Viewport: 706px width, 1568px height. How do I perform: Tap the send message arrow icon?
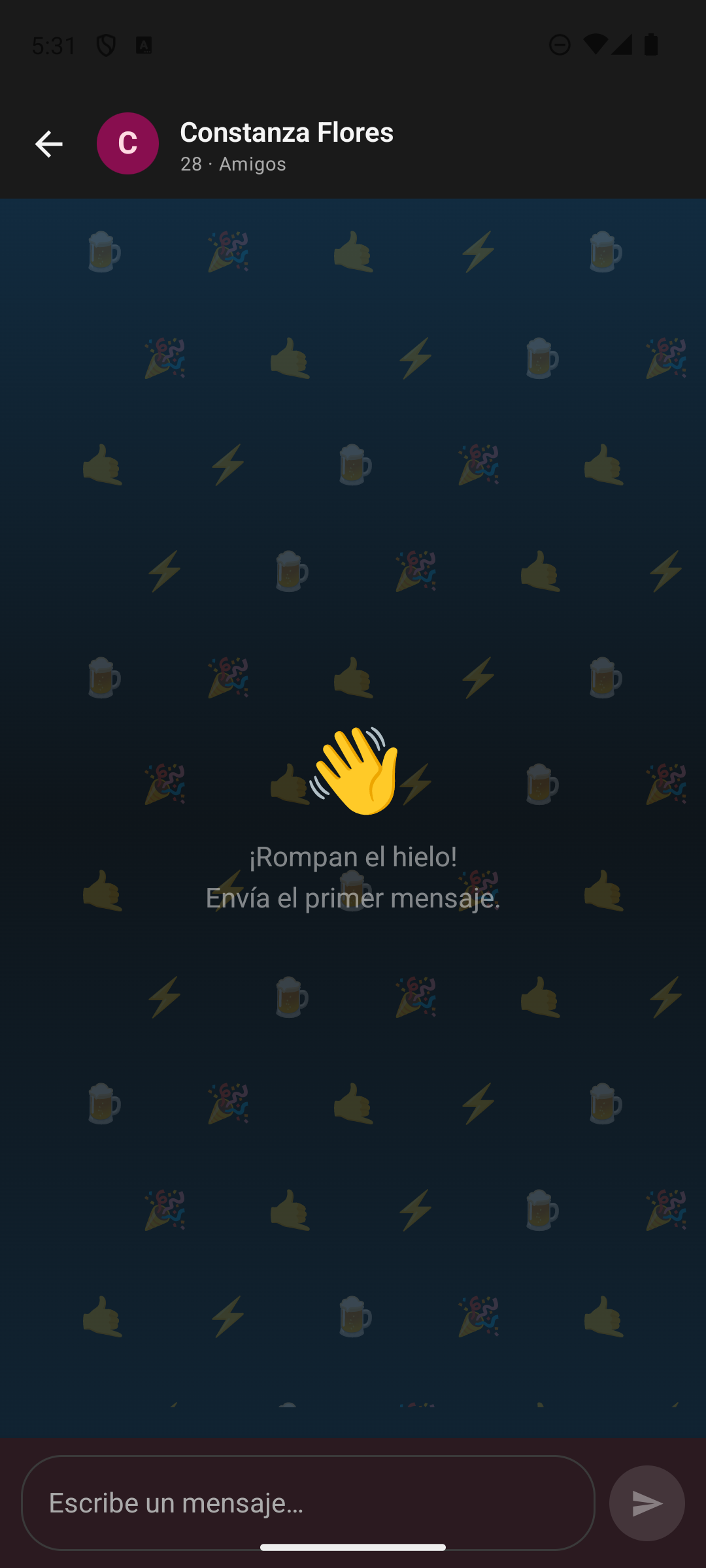click(647, 1503)
